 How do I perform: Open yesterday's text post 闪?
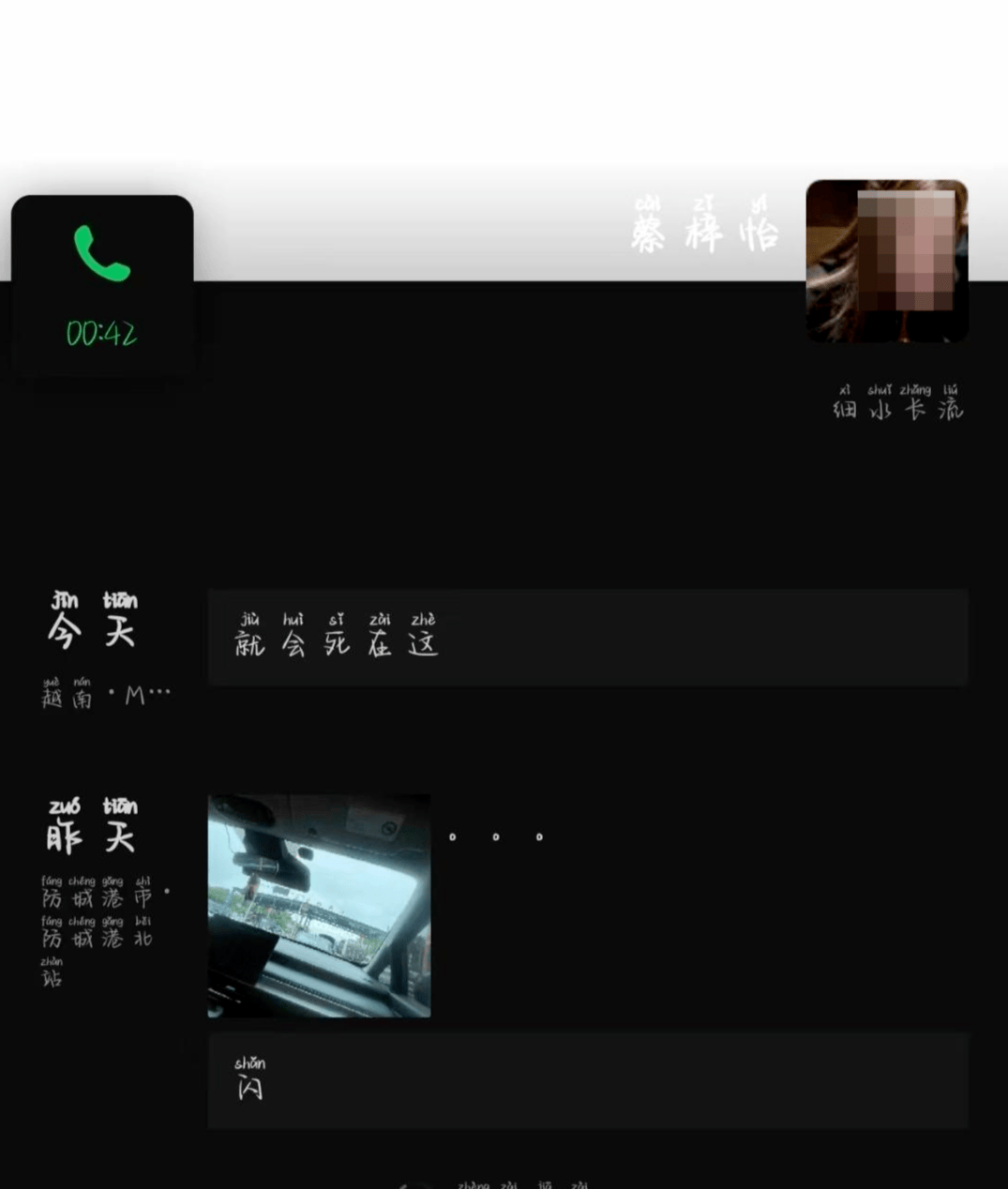(587, 1080)
